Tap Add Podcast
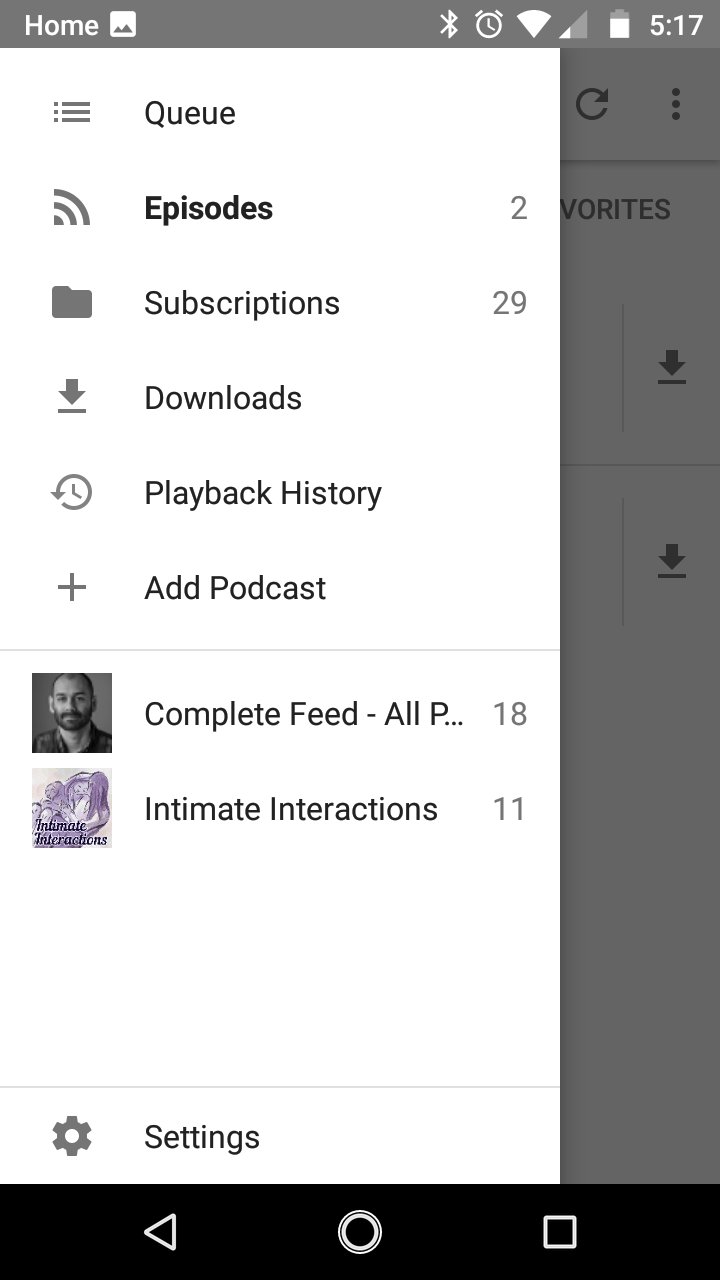The image size is (720, 1280). point(280,588)
